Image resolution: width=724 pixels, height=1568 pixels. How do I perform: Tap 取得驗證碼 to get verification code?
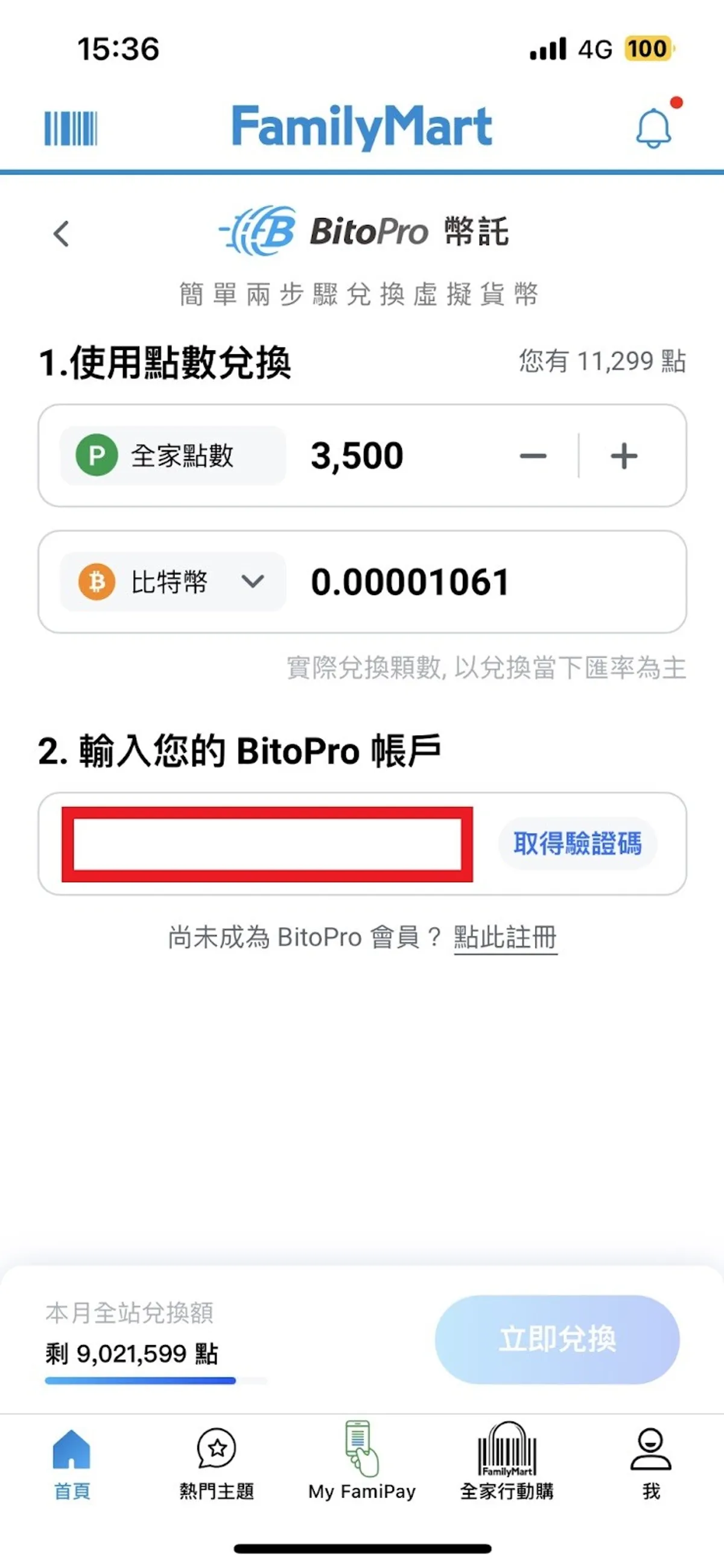coord(577,844)
